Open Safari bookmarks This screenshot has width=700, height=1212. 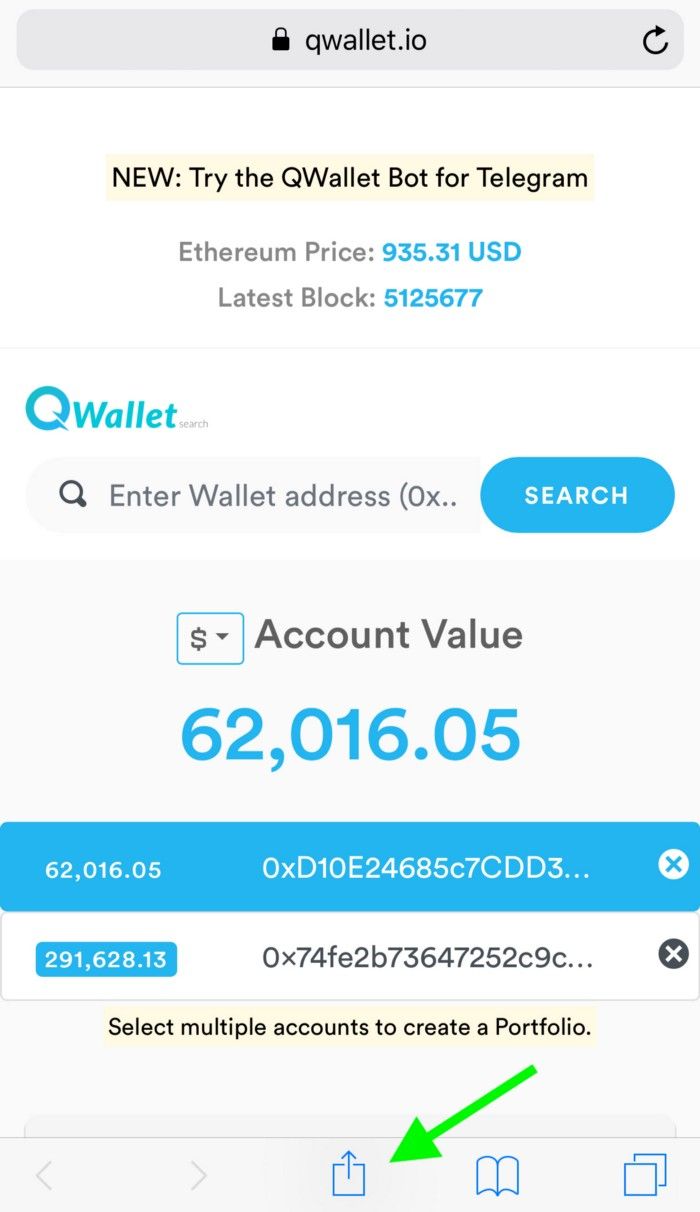(497, 1176)
